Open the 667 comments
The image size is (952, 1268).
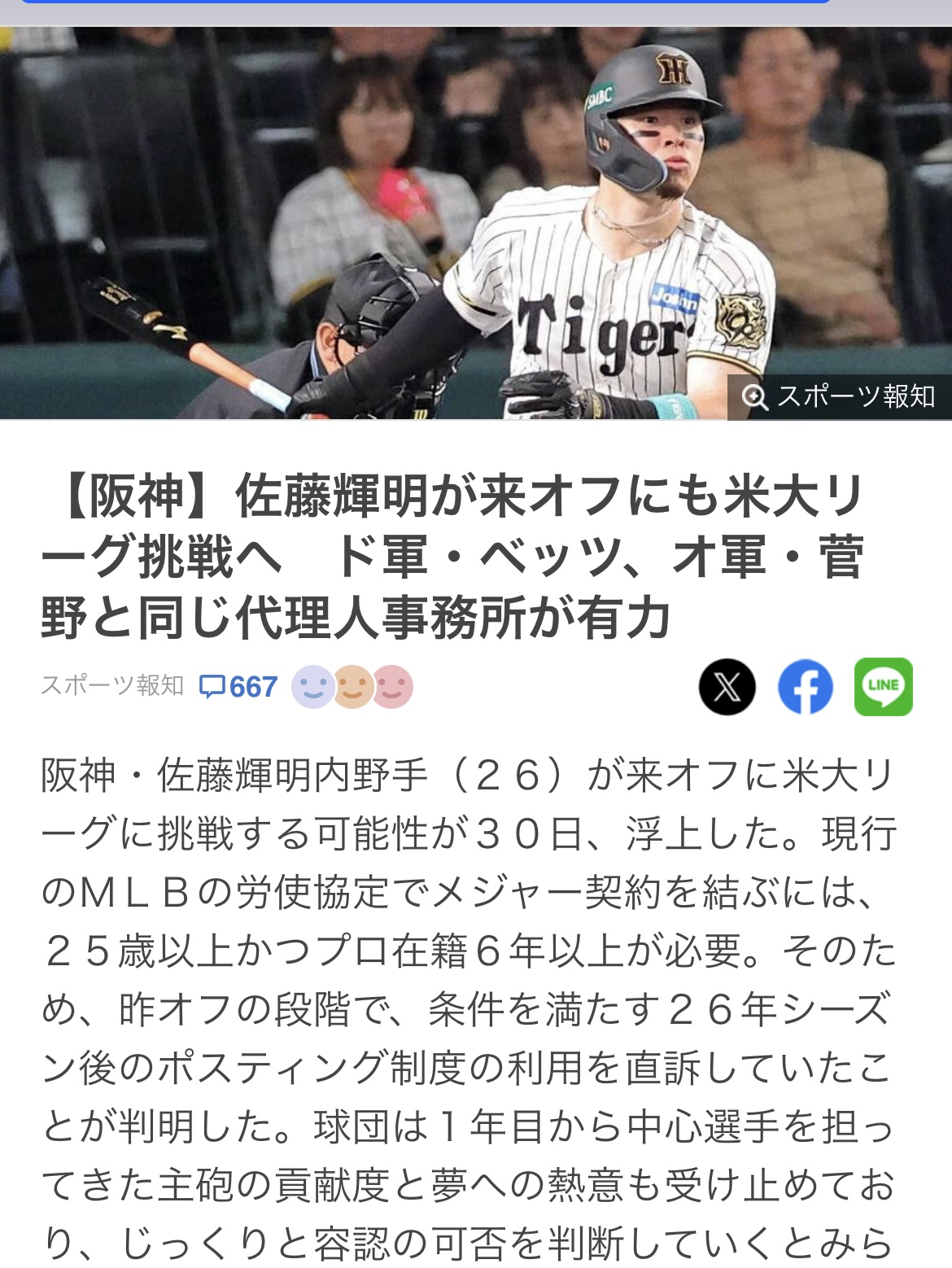[x=239, y=687]
